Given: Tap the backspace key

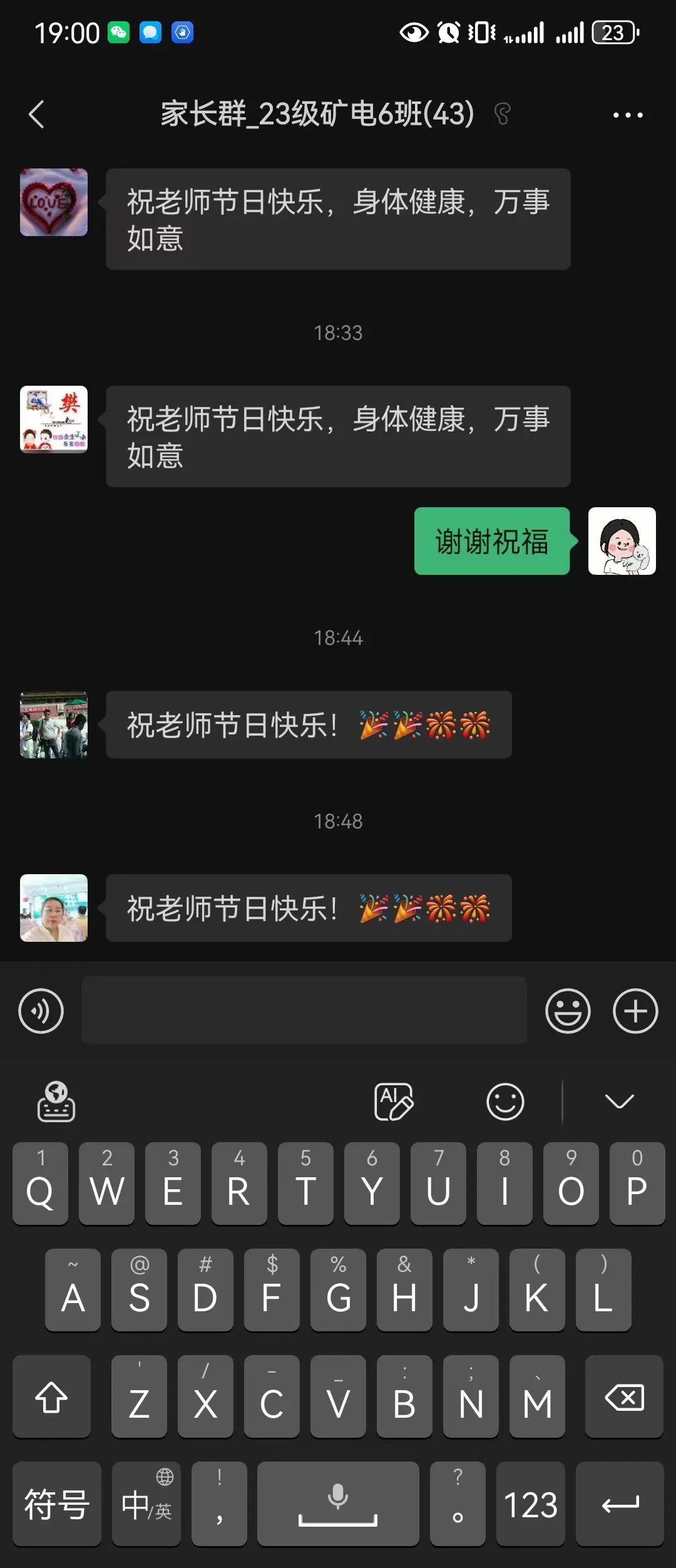Looking at the screenshot, I should point(624,1396).
